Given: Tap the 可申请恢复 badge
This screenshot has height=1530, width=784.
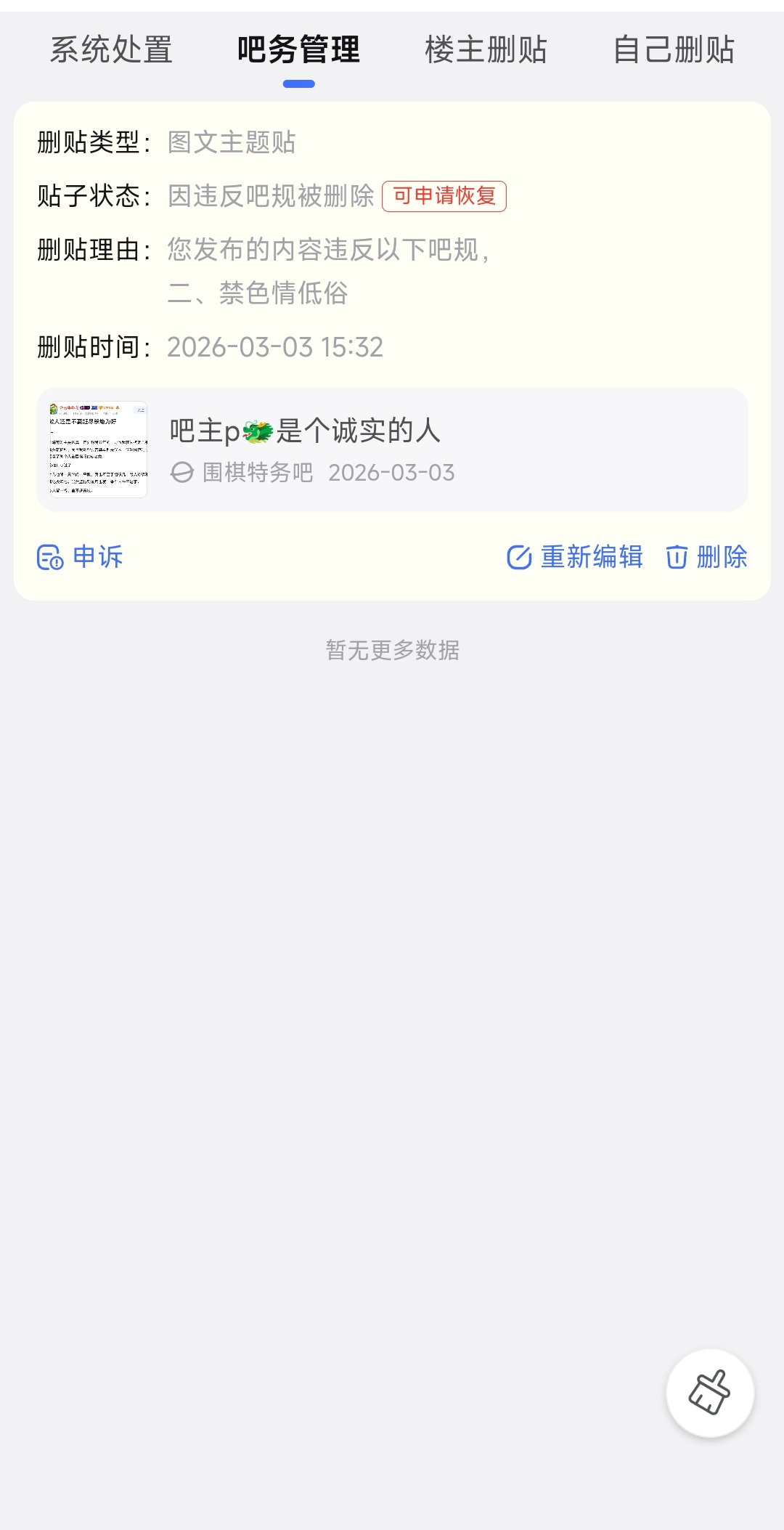Looking at the screenshot, I should tap(444, 196).
